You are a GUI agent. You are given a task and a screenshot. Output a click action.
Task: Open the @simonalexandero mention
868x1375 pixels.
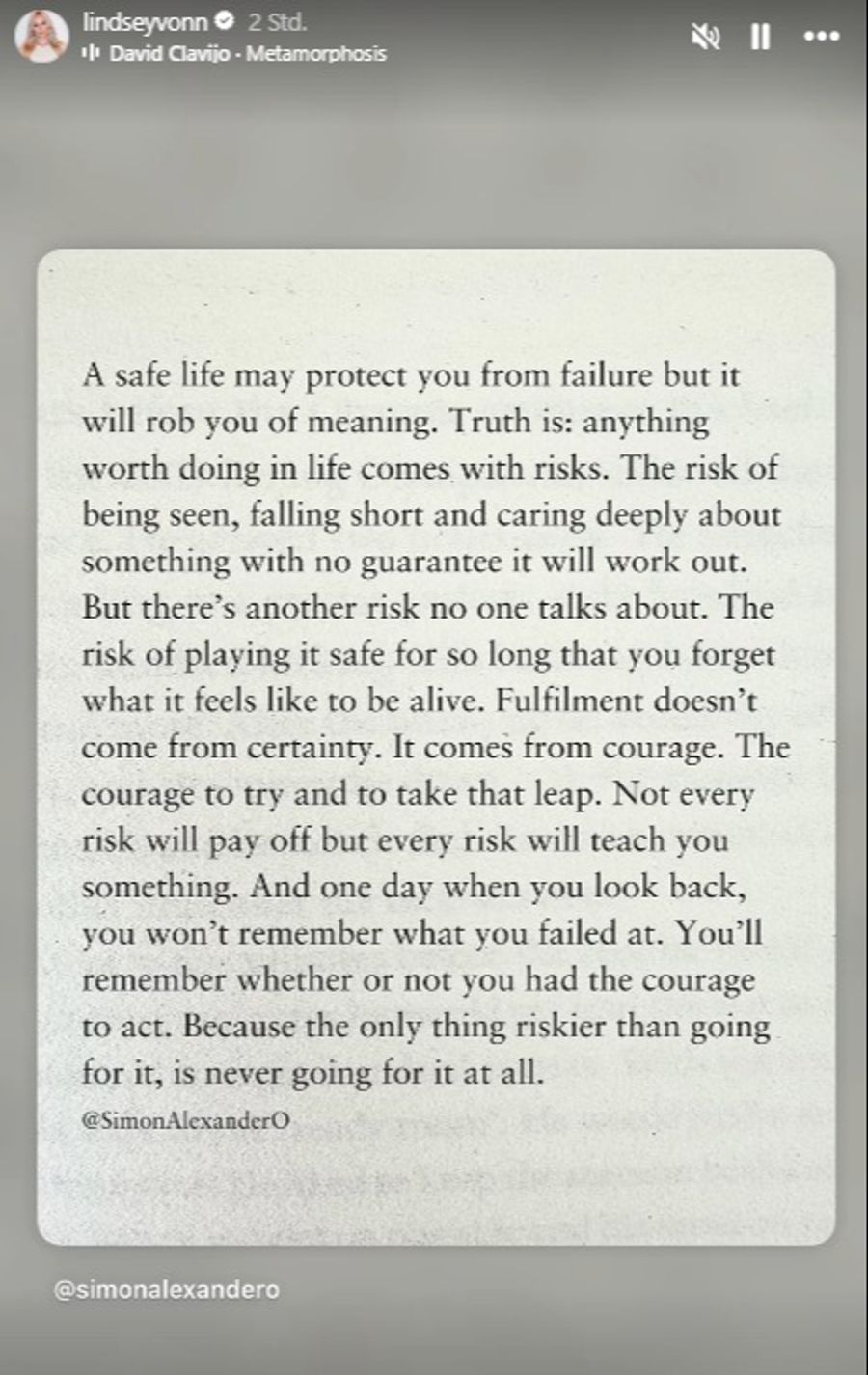click(167, 1289)
